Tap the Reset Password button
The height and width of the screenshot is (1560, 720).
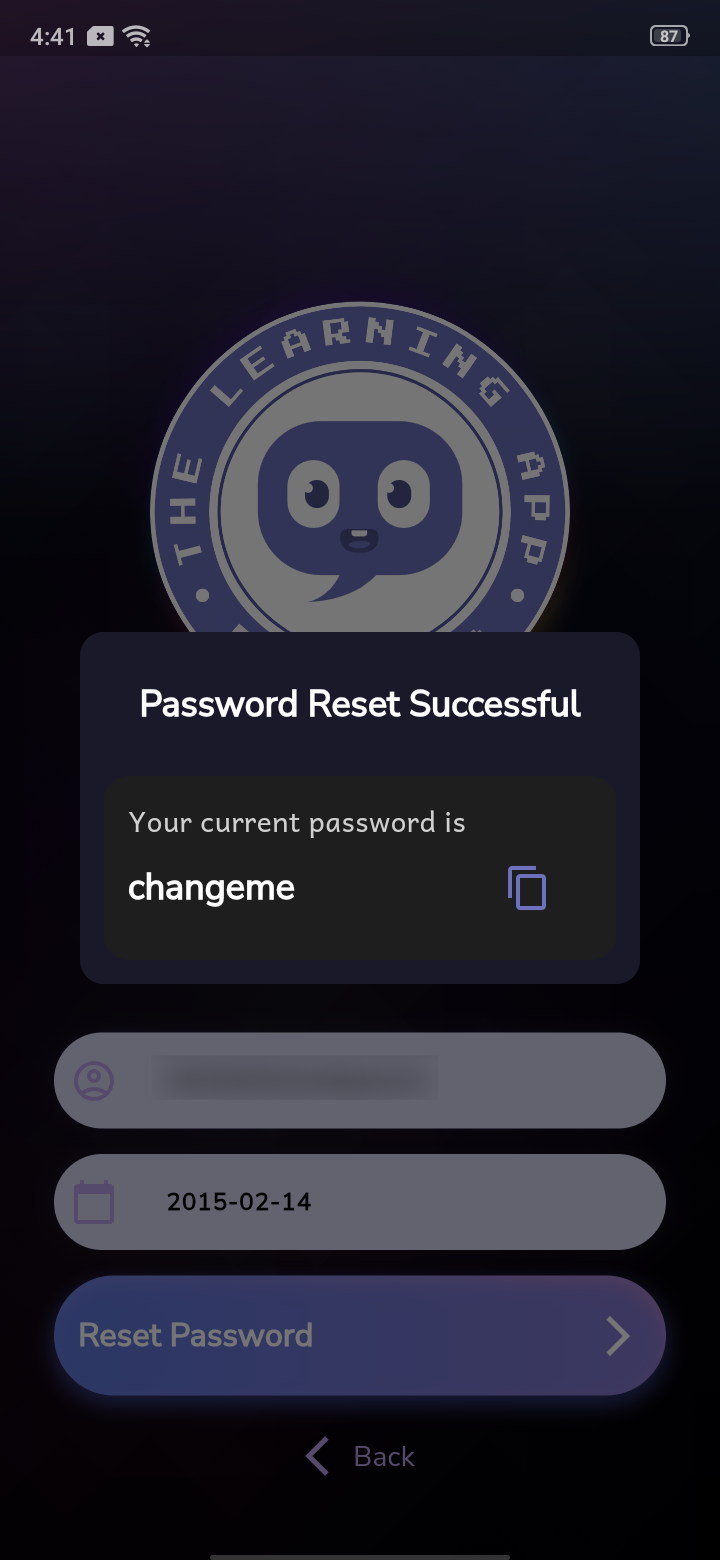[x=359, y=1335]
